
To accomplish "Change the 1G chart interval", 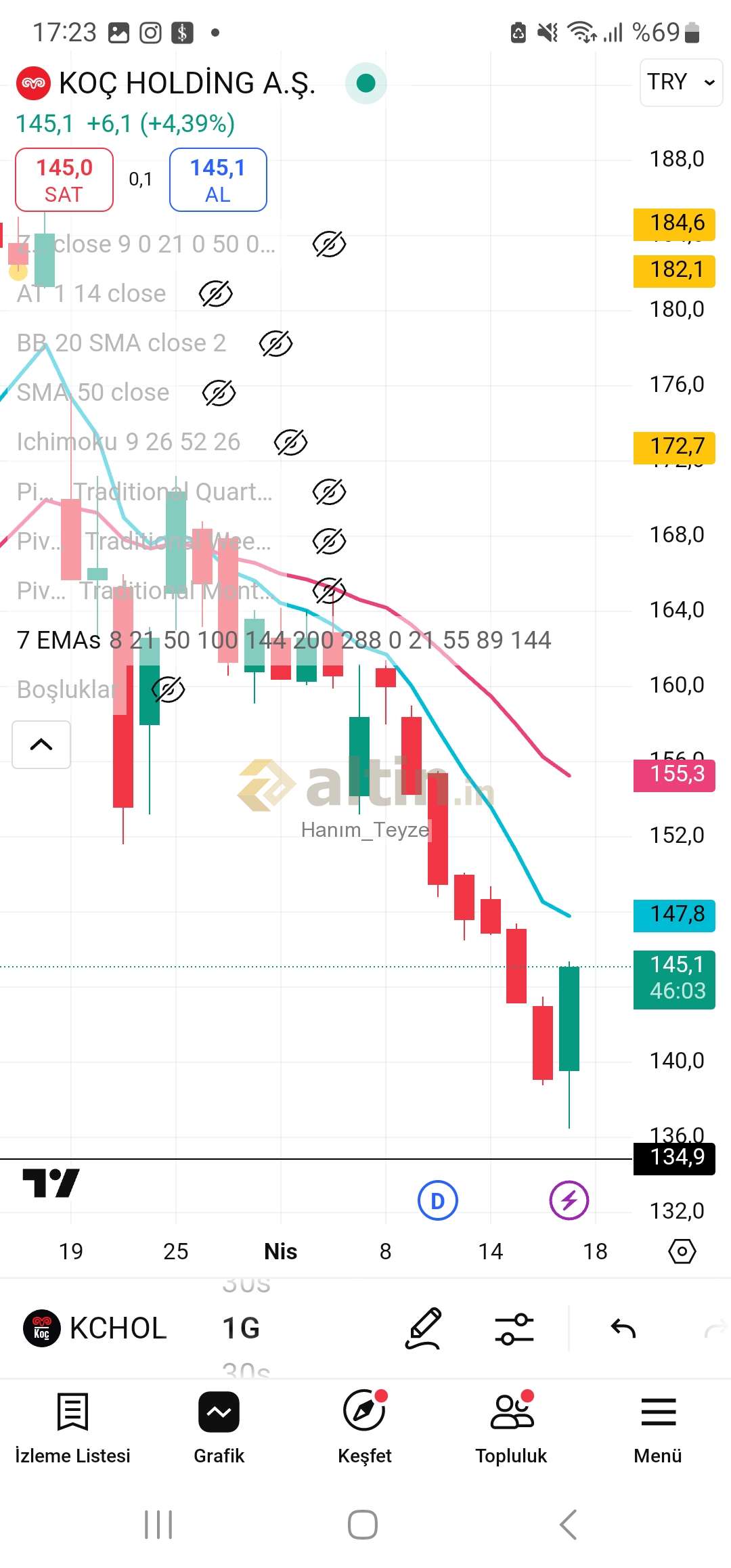I will click(x=241, y=1328).
